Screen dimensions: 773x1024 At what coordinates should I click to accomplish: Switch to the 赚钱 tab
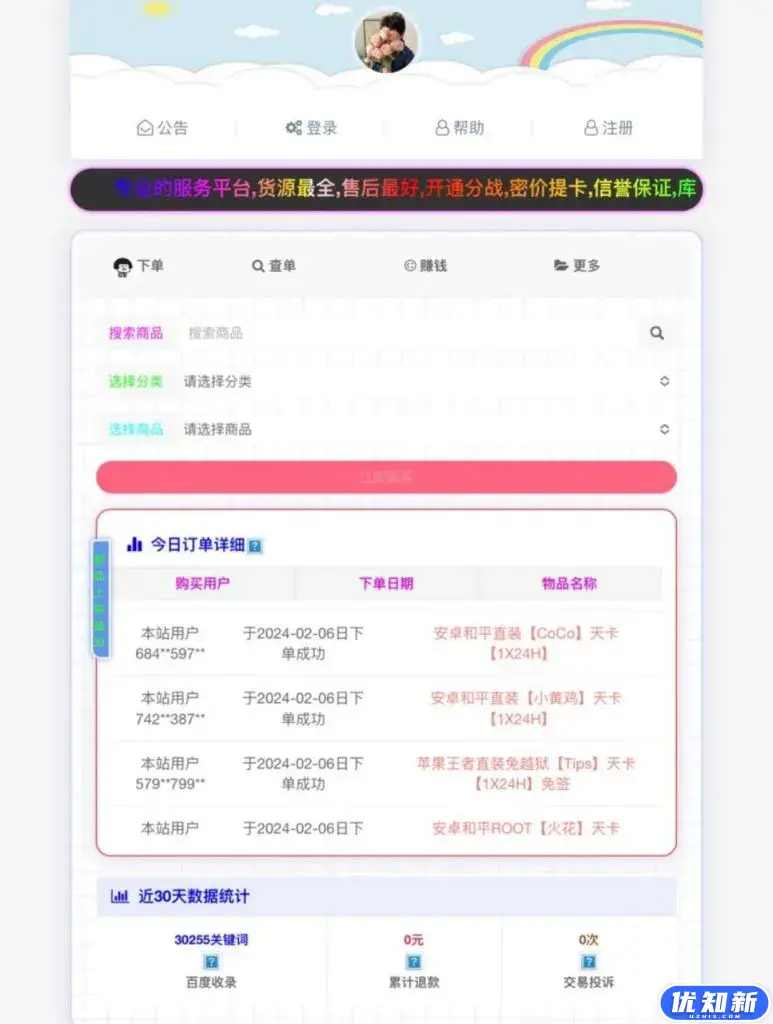[425, 266]
